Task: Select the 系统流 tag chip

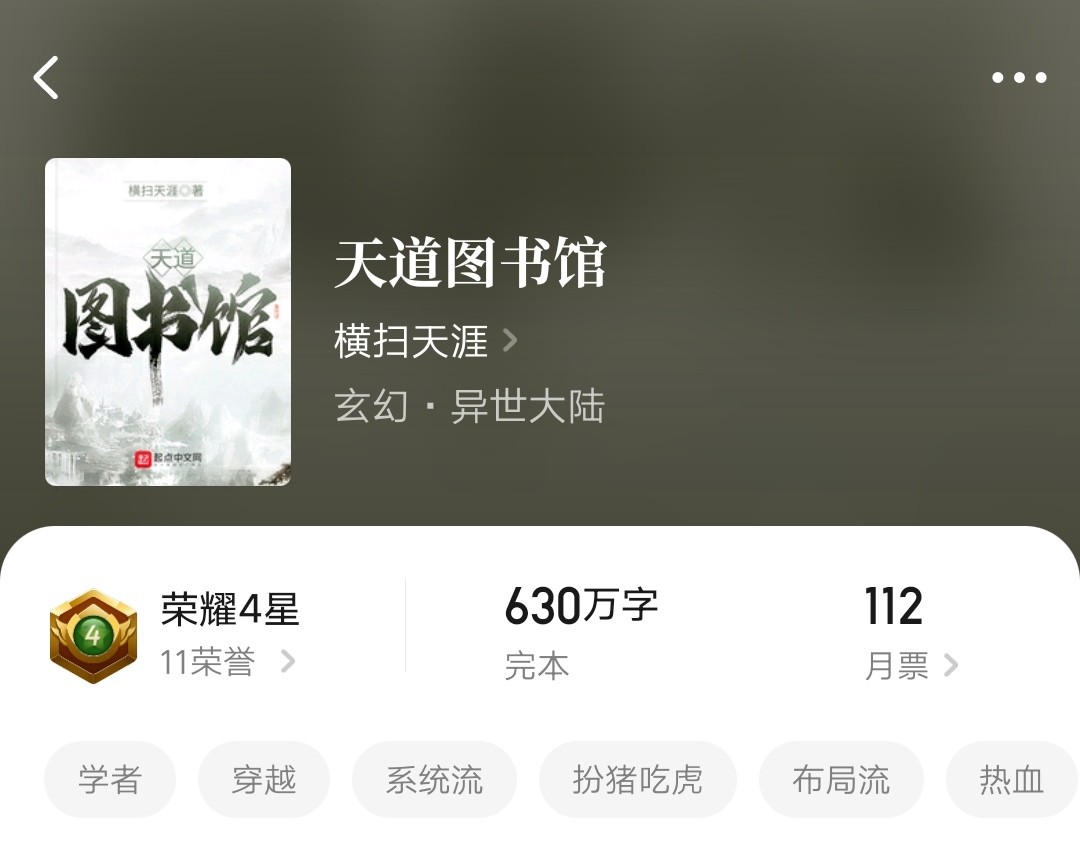Action: pyautogui.click(x=434, y=780)
